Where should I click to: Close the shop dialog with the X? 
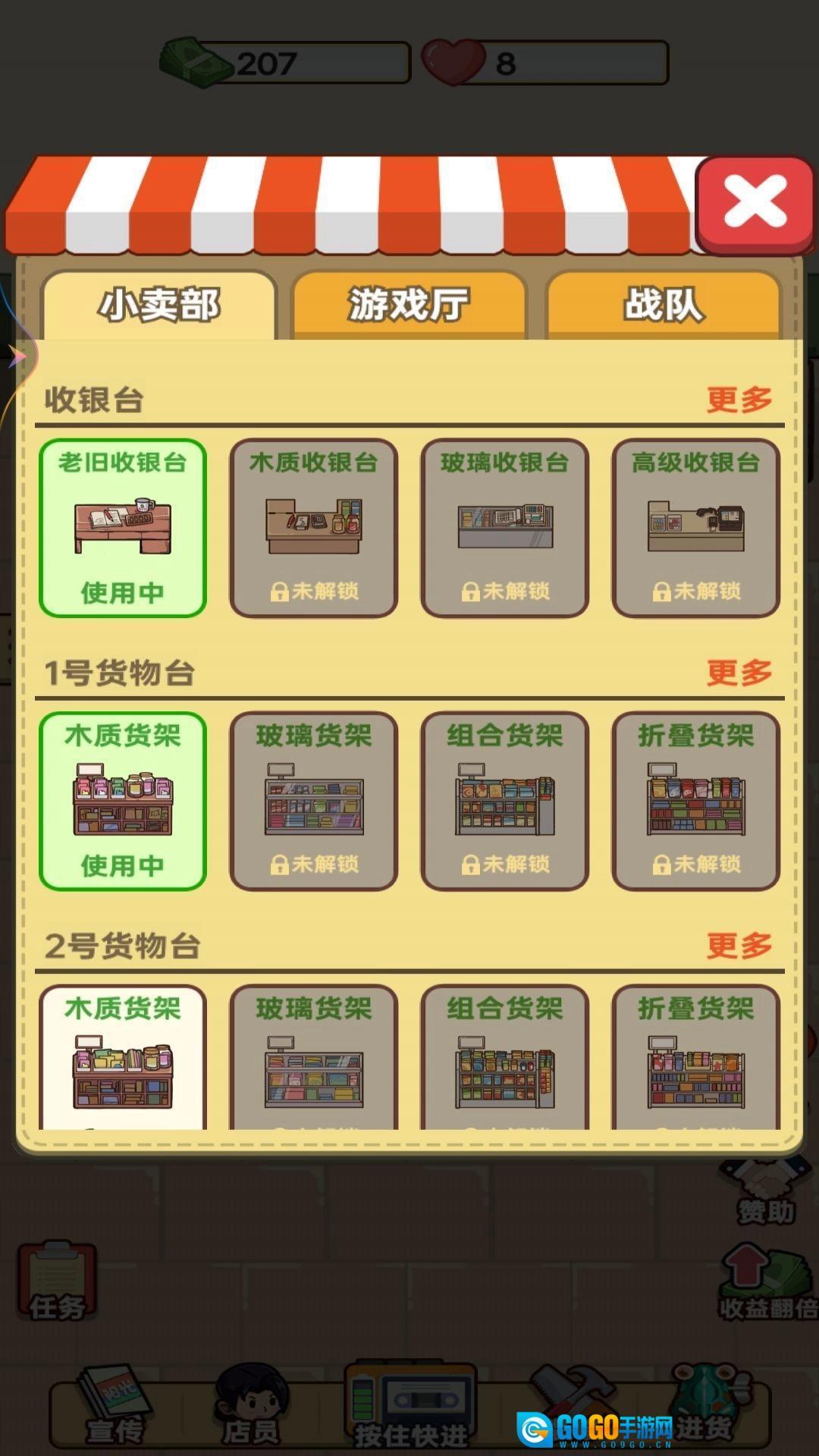(755, 202)
